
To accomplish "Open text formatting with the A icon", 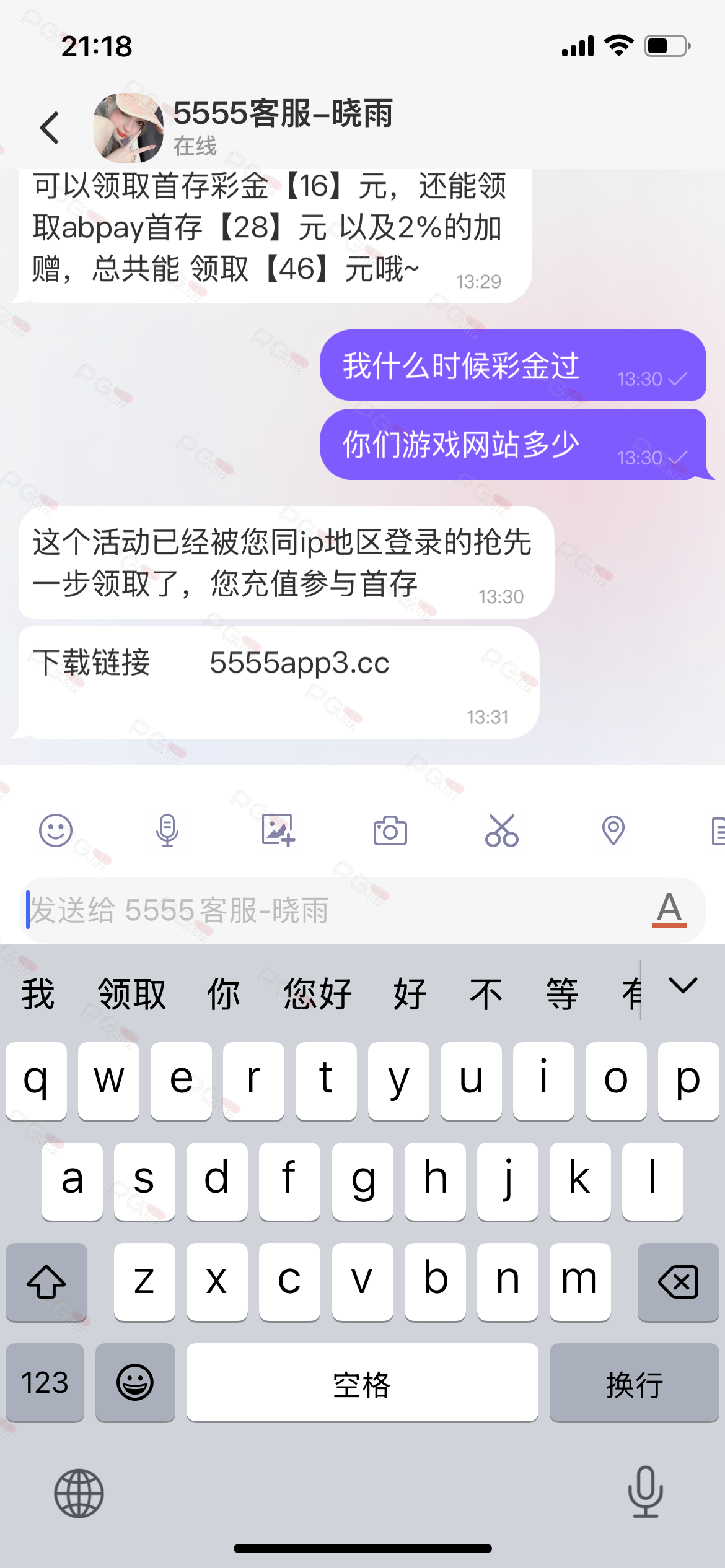I will [x=669, y=908].
